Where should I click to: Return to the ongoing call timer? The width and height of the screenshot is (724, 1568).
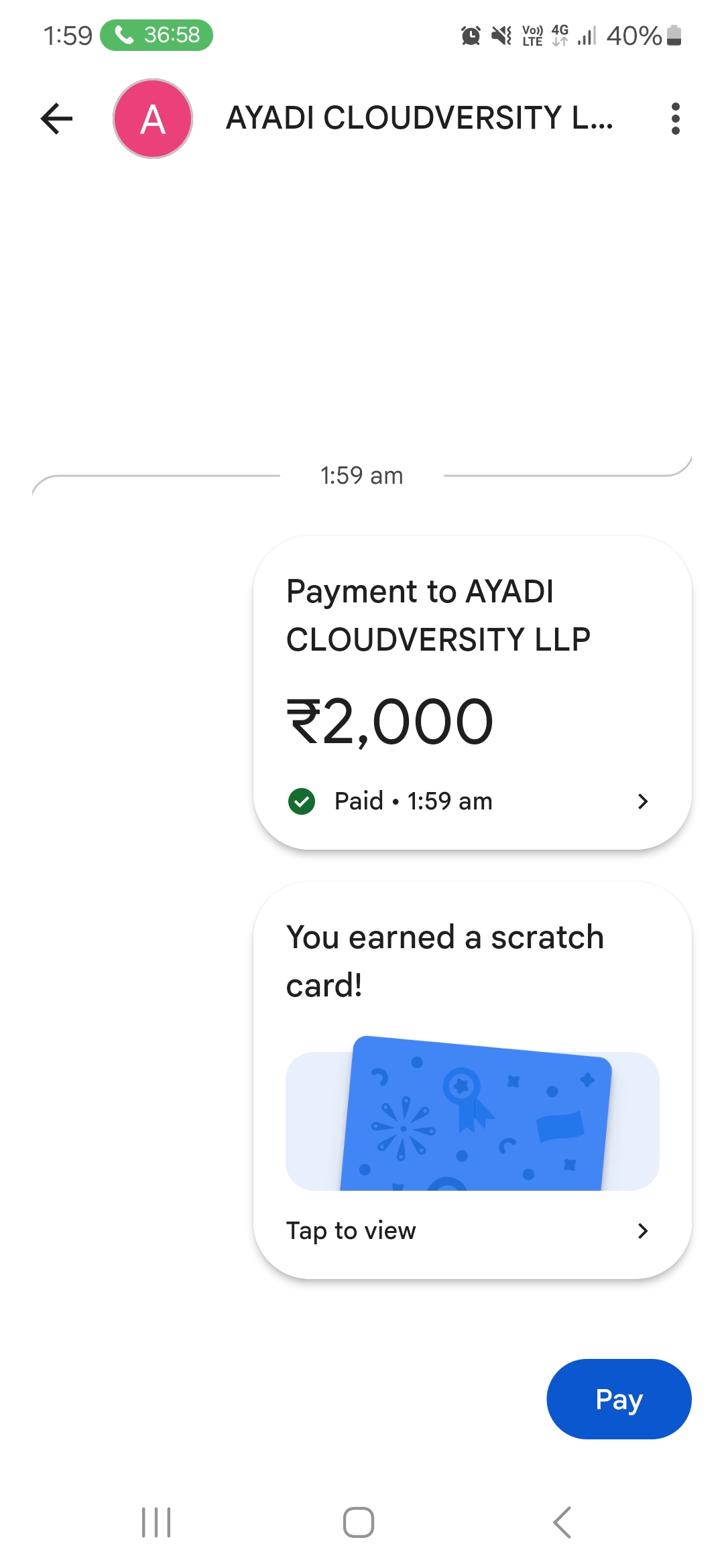tap(157, 35)
